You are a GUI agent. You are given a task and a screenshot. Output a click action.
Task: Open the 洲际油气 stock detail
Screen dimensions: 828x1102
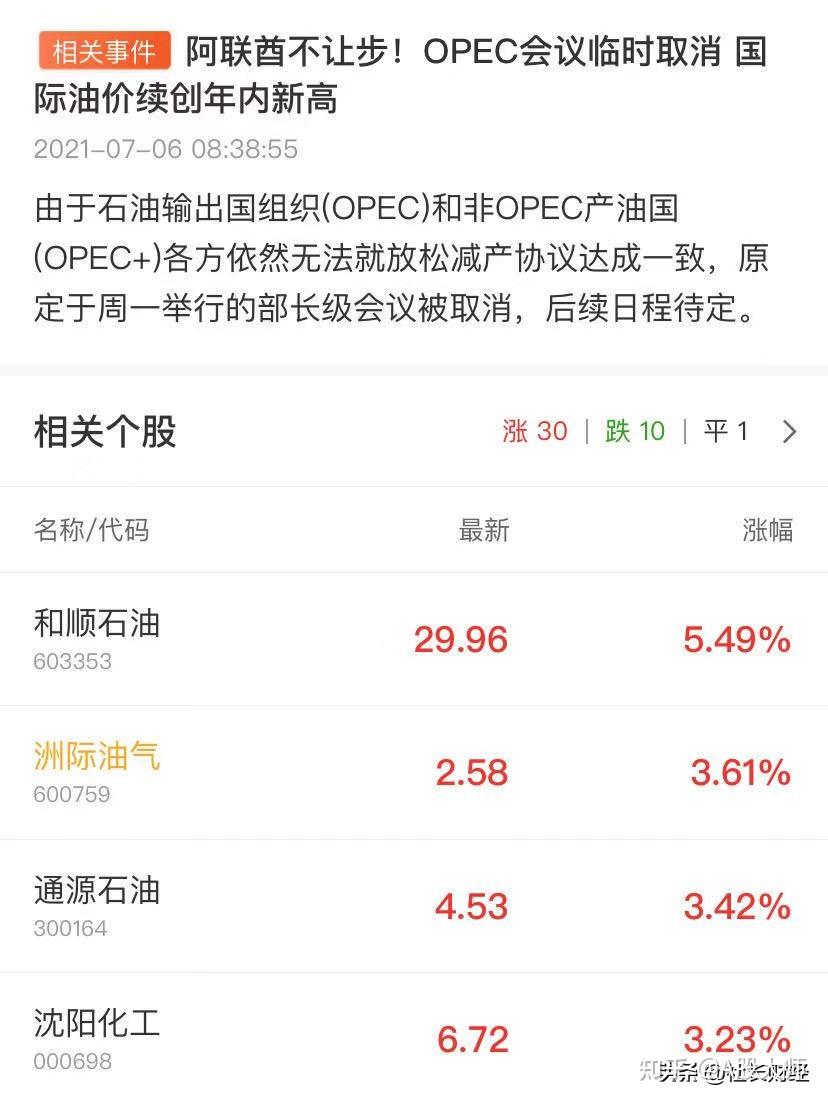[x=94, y=757]
